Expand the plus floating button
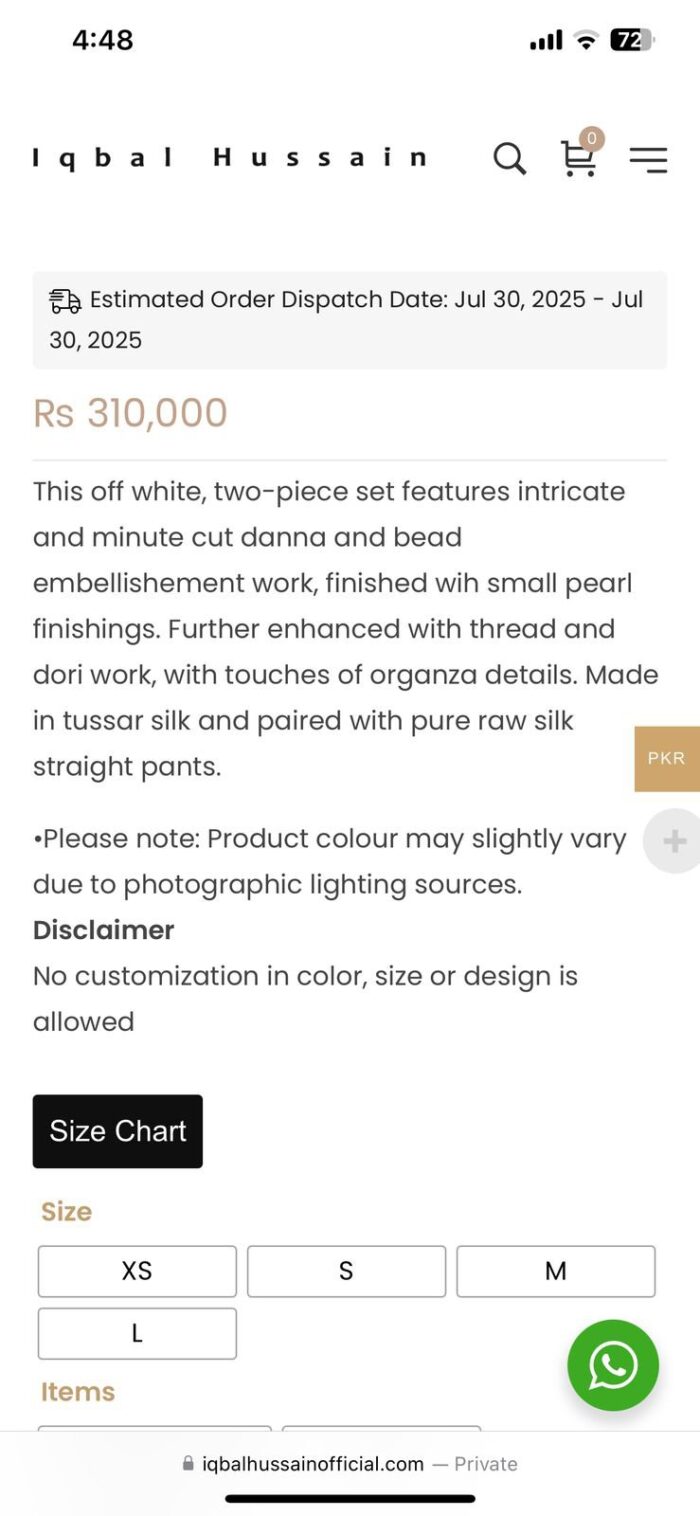 tap(673, 841)
